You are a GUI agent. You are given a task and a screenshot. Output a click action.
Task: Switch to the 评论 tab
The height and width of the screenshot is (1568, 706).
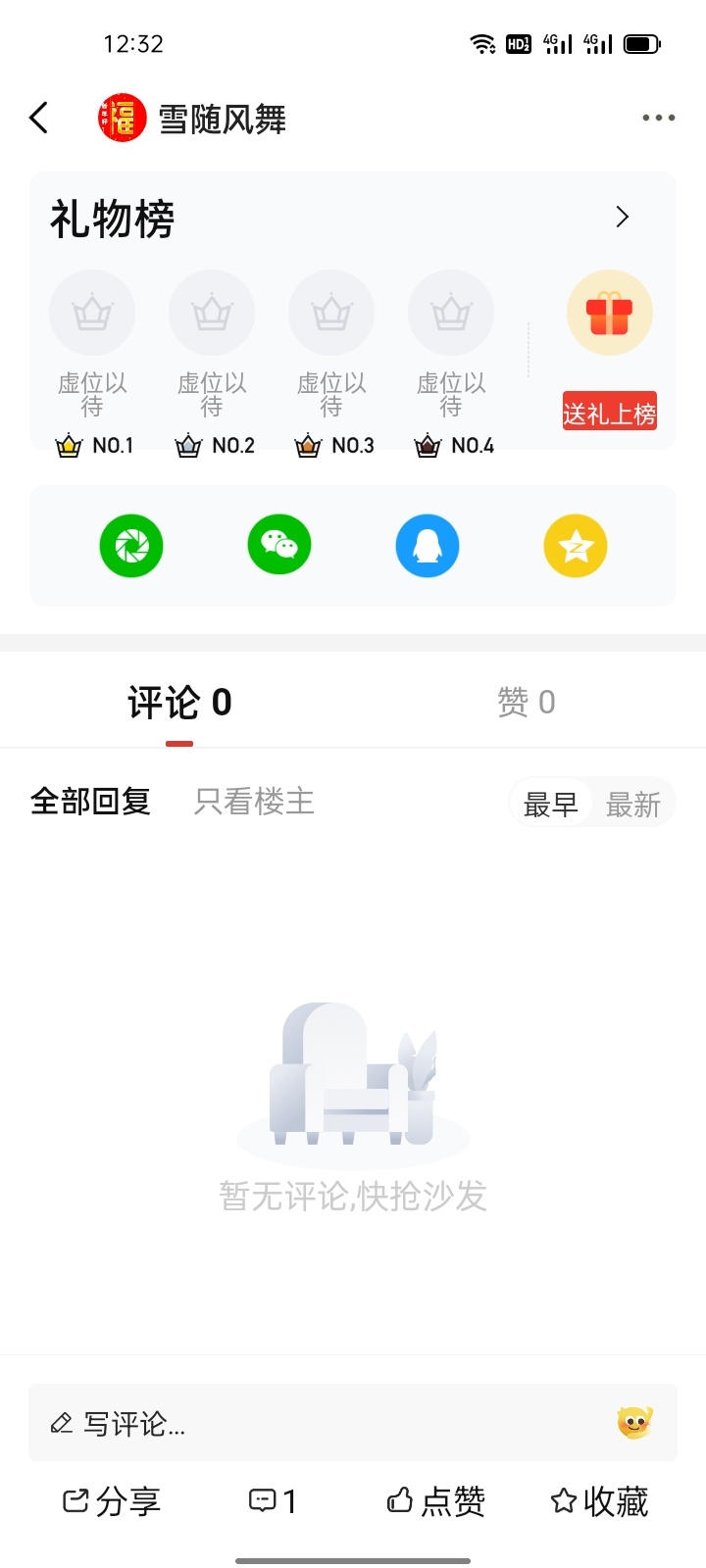[179, 703]
